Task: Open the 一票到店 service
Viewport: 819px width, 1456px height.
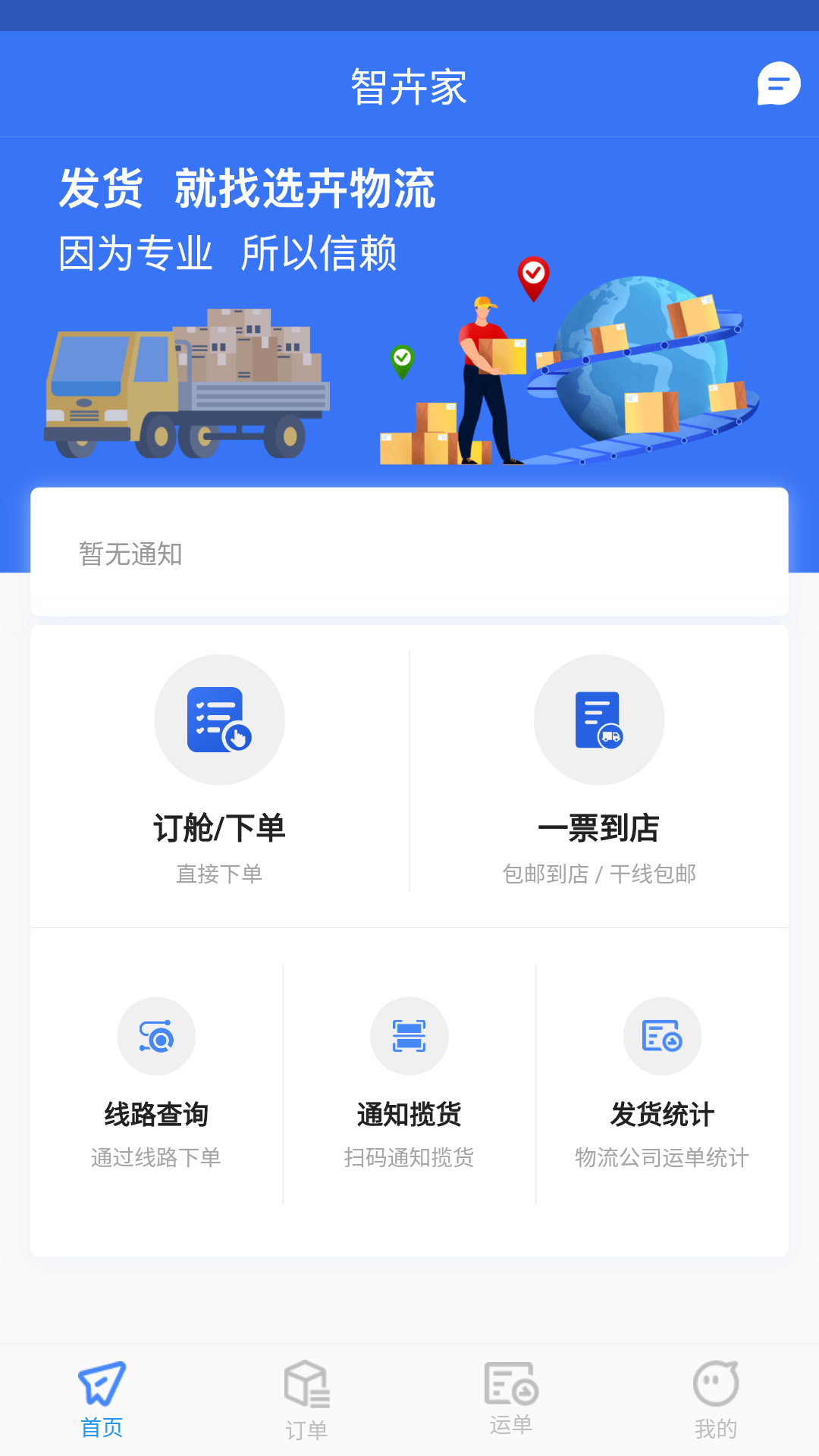Action: [x=599, y=770]
